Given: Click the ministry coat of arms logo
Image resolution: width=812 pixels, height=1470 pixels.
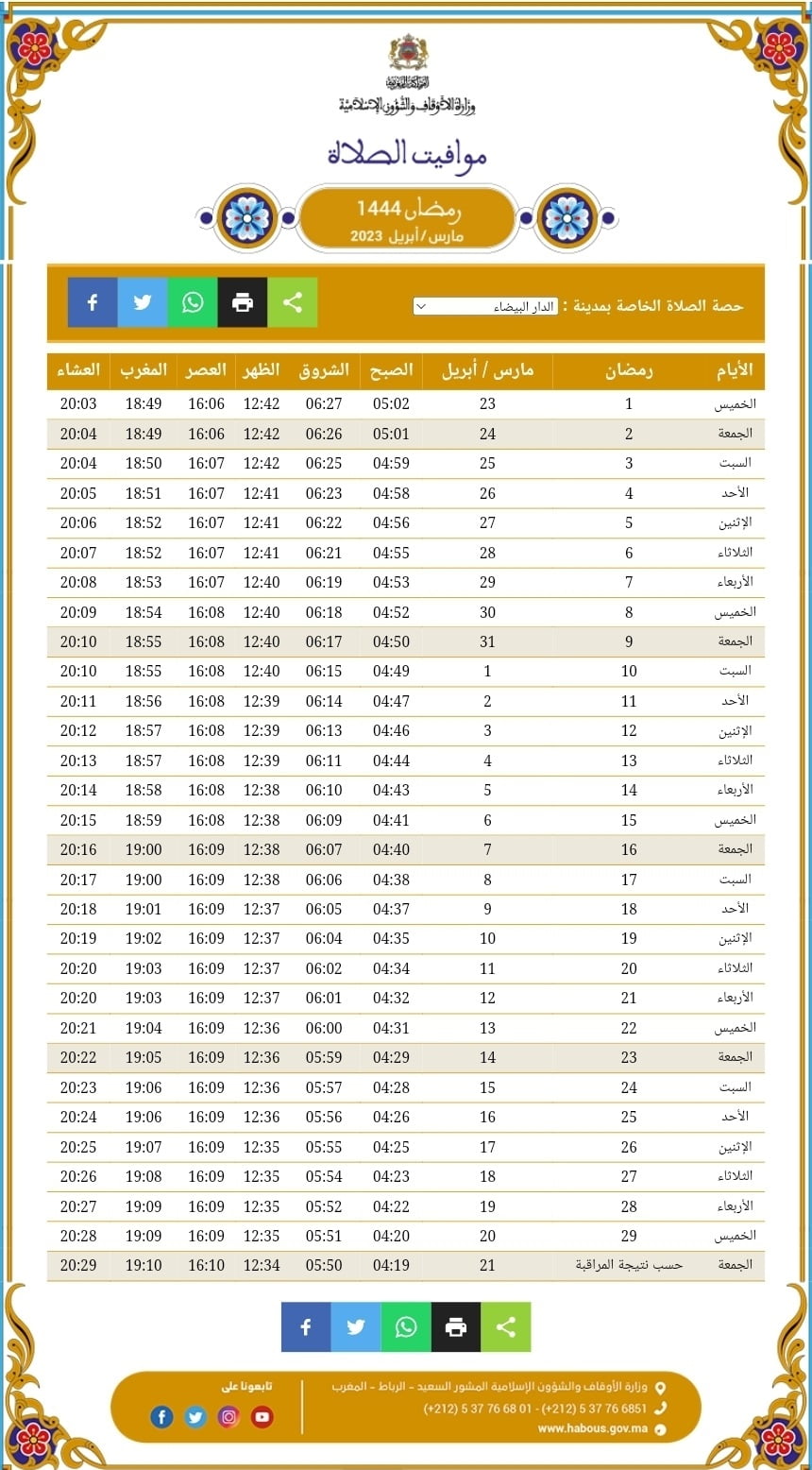Looking at the screenshot, I should [x=406, y=52].
